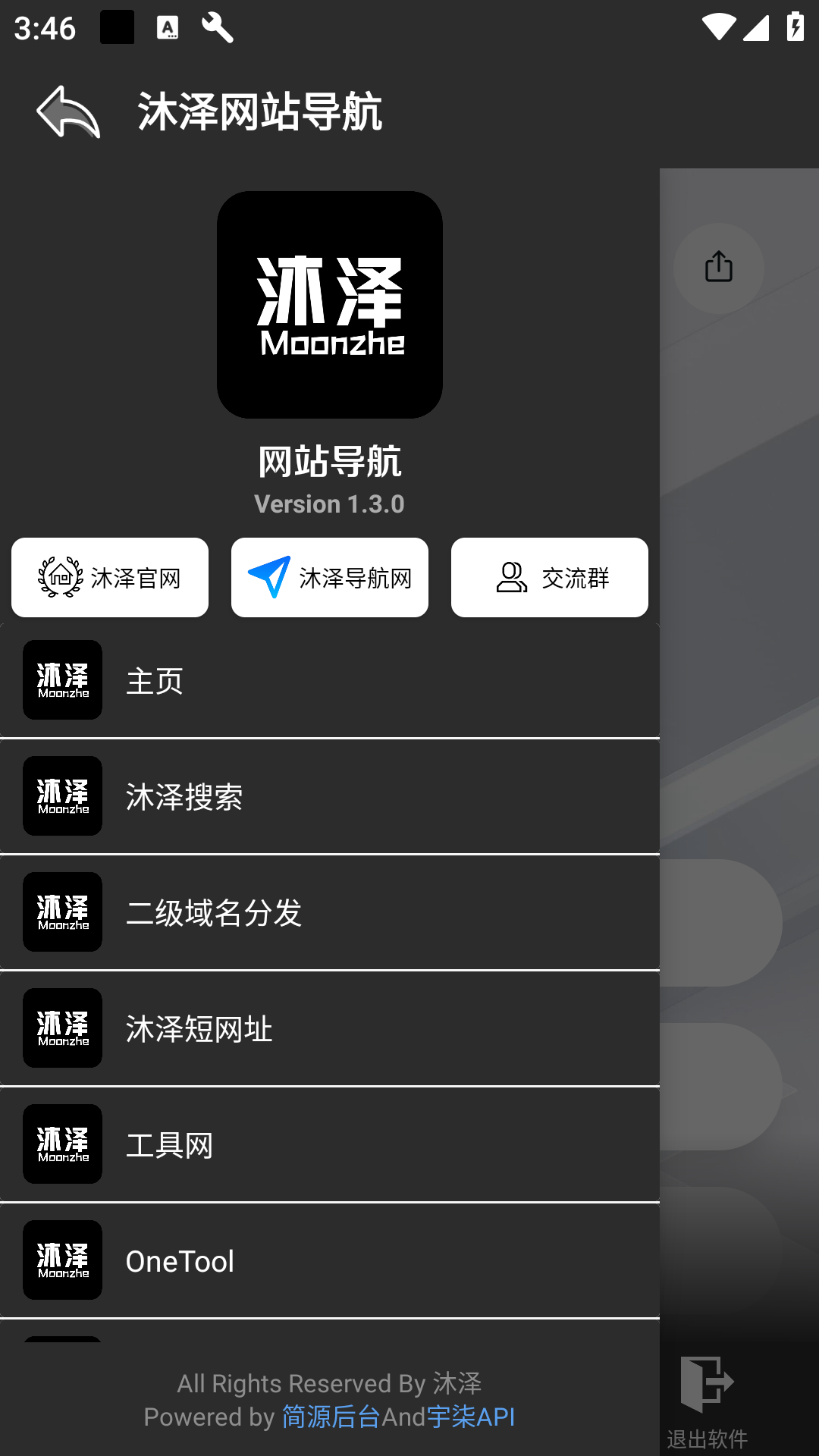Click the share icon on the right panel

click(718, 267)
